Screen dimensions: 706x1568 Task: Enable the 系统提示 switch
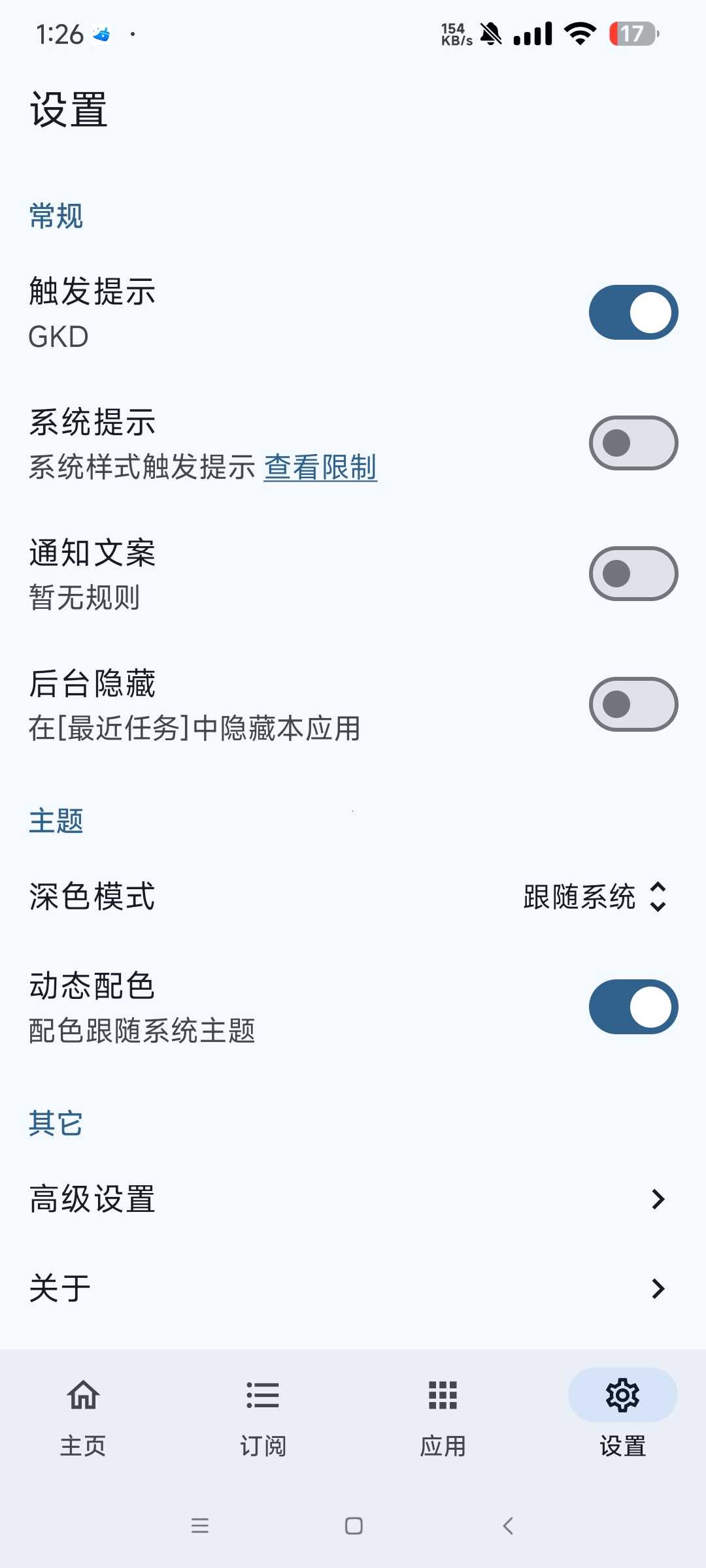pos(633,443)
